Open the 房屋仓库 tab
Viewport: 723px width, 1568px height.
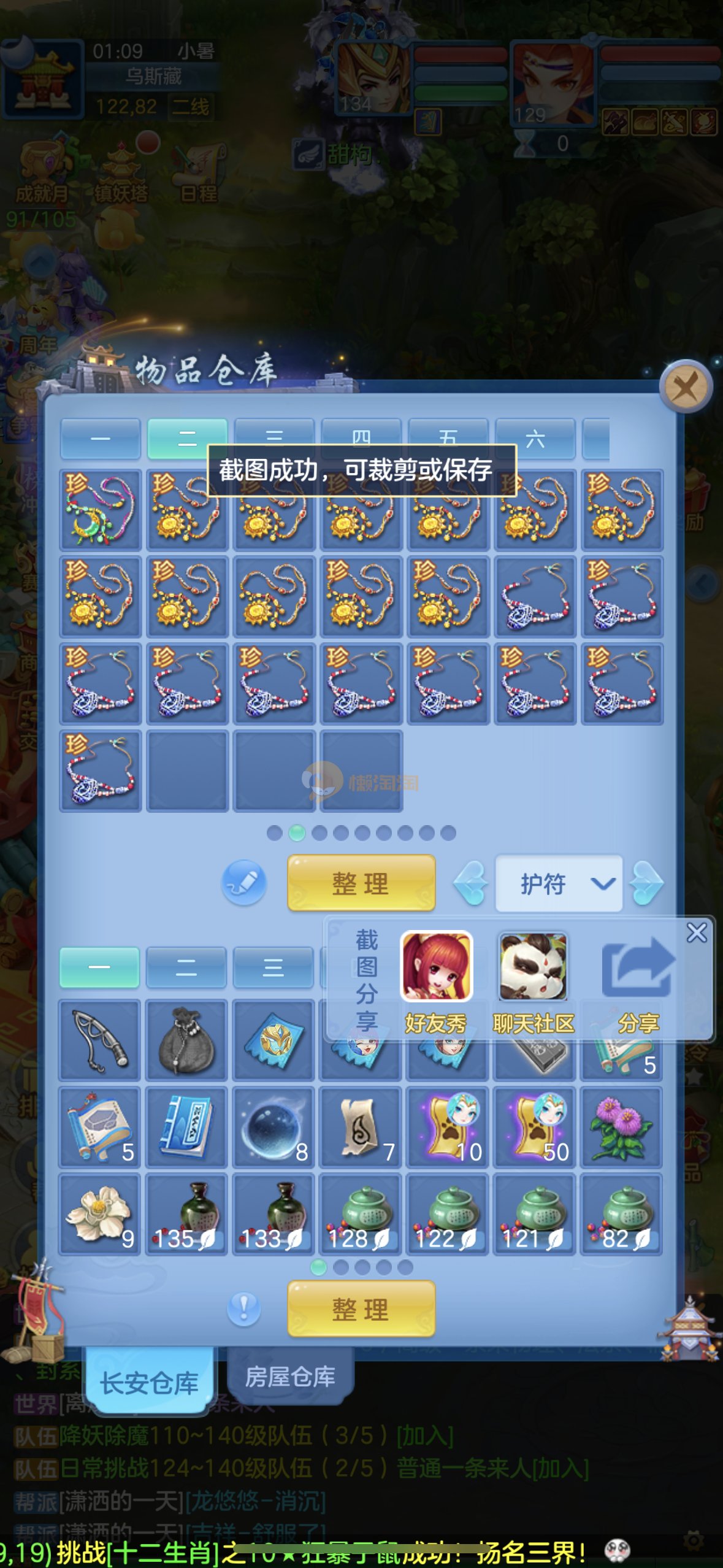coord(289,1377)
